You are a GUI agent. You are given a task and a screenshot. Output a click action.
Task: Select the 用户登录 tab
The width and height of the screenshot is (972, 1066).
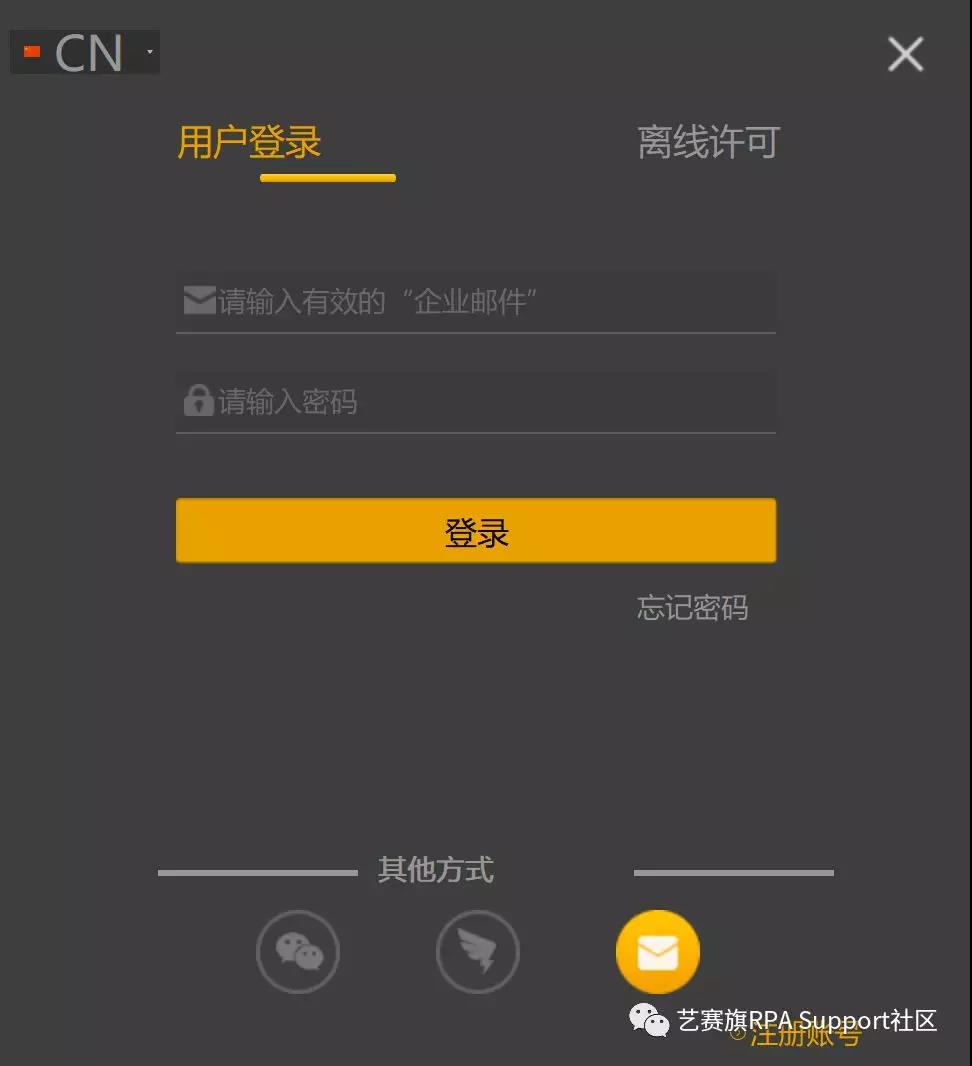250,143
